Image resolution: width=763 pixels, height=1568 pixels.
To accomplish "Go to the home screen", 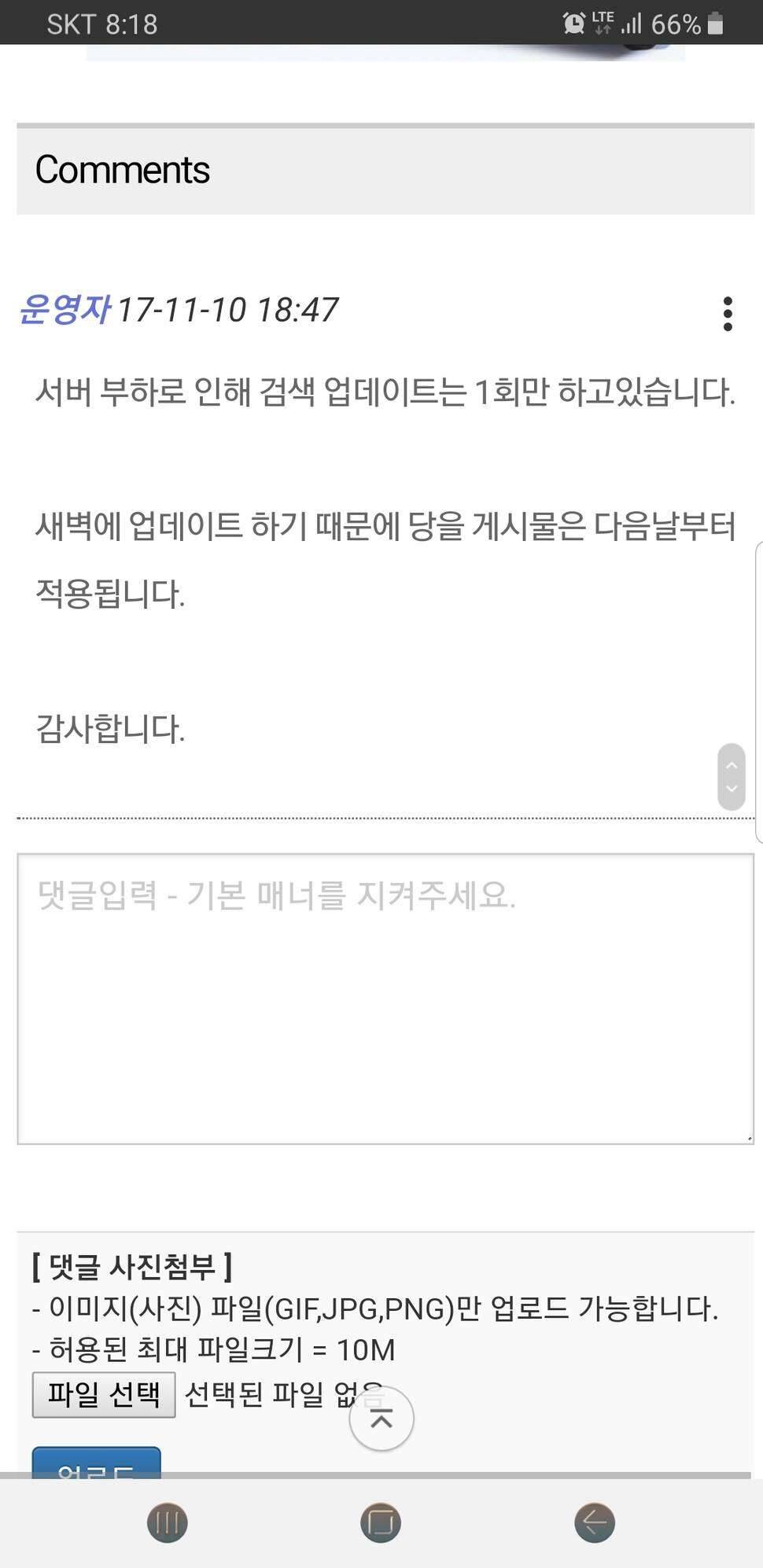I will (x=381, y=1522).
